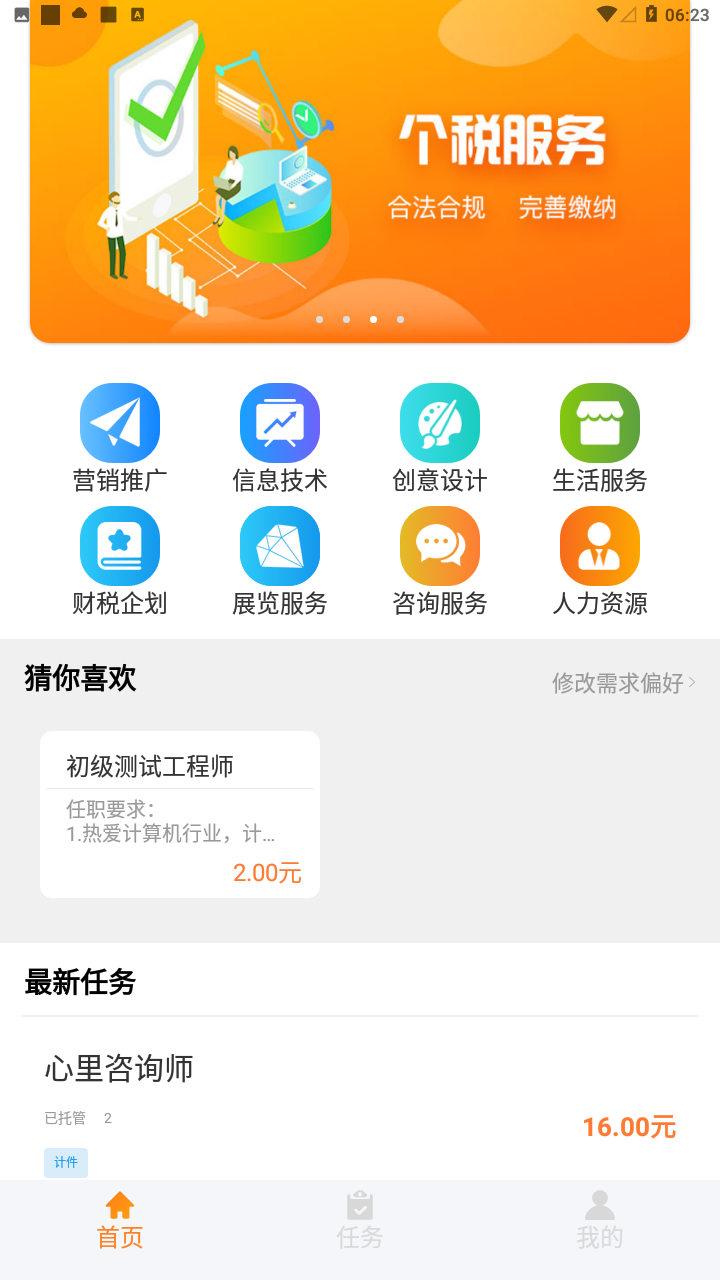The image size is (720, 1280).
Task: Go to the 我的 tab
Action: pyautogui.click(x=600, y=1220)
